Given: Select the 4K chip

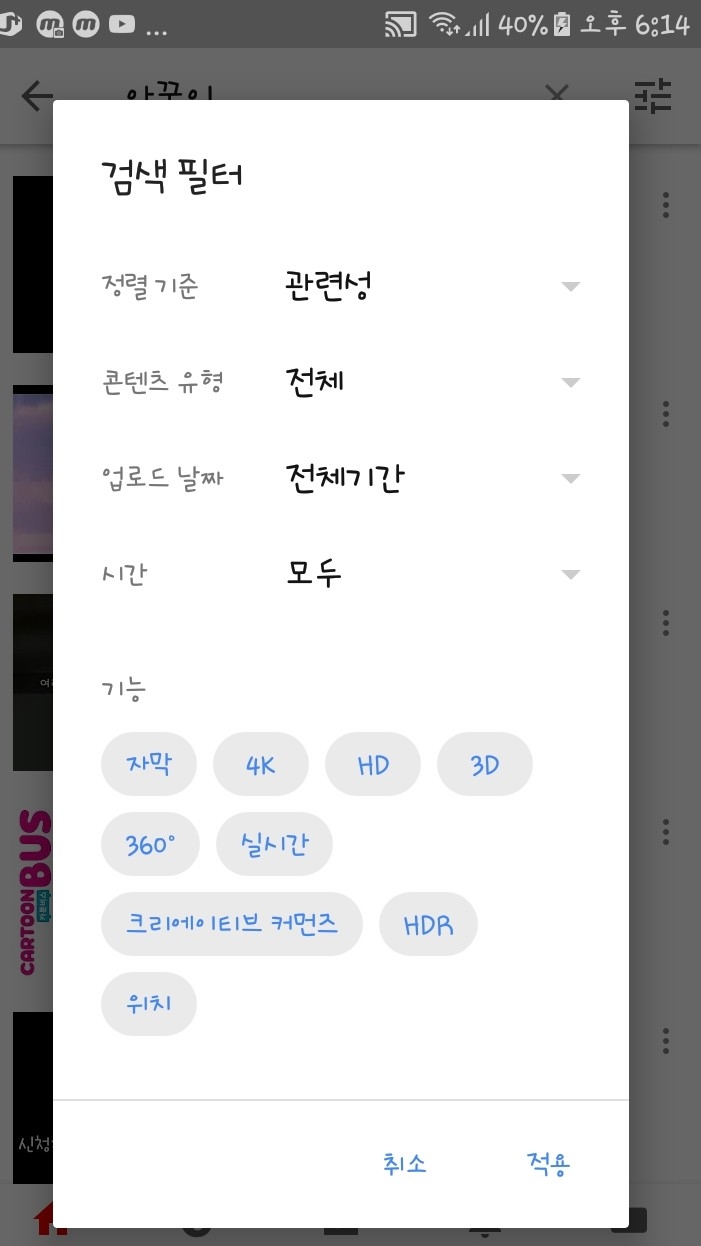Looking at the screenshot, I should click(x=261, y=765).
